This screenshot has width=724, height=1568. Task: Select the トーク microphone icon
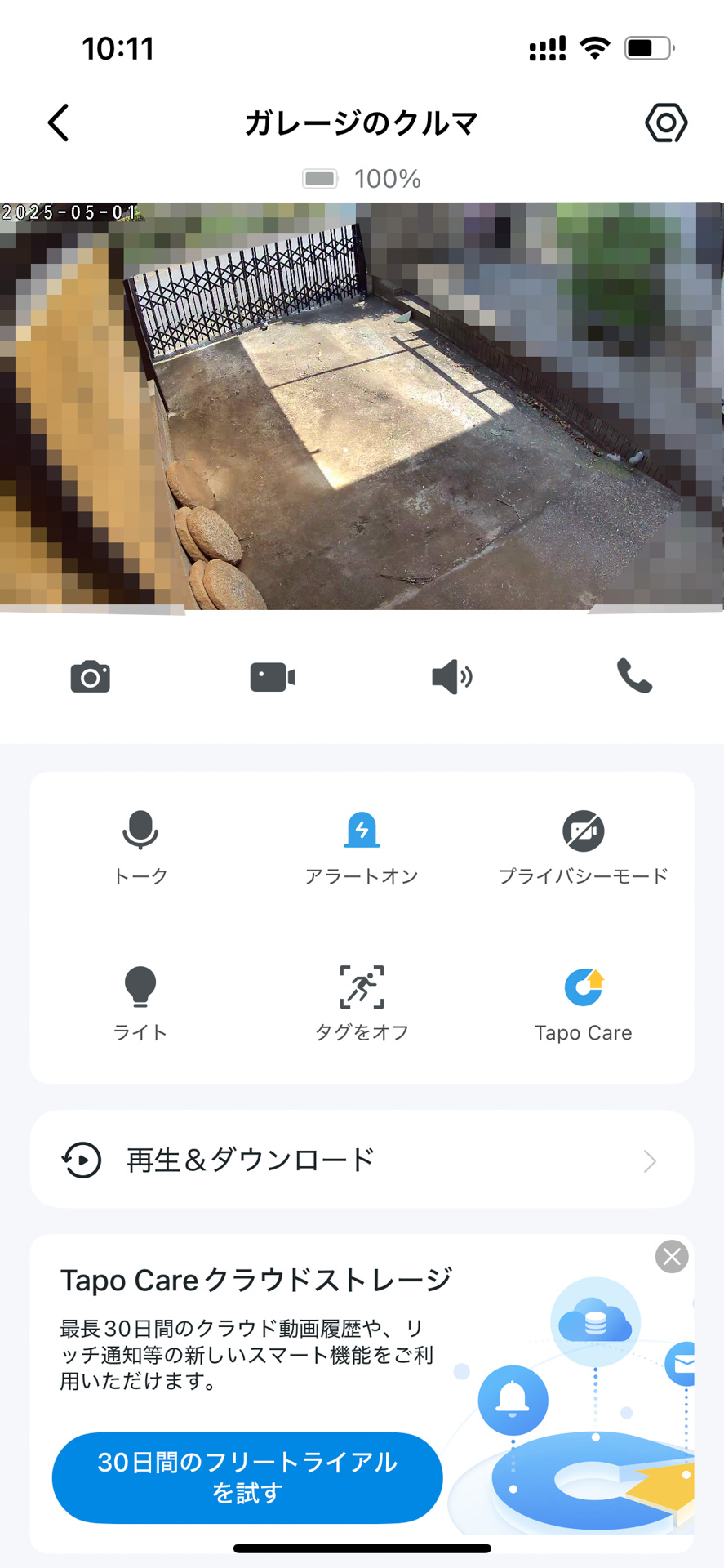click(140, 831)
